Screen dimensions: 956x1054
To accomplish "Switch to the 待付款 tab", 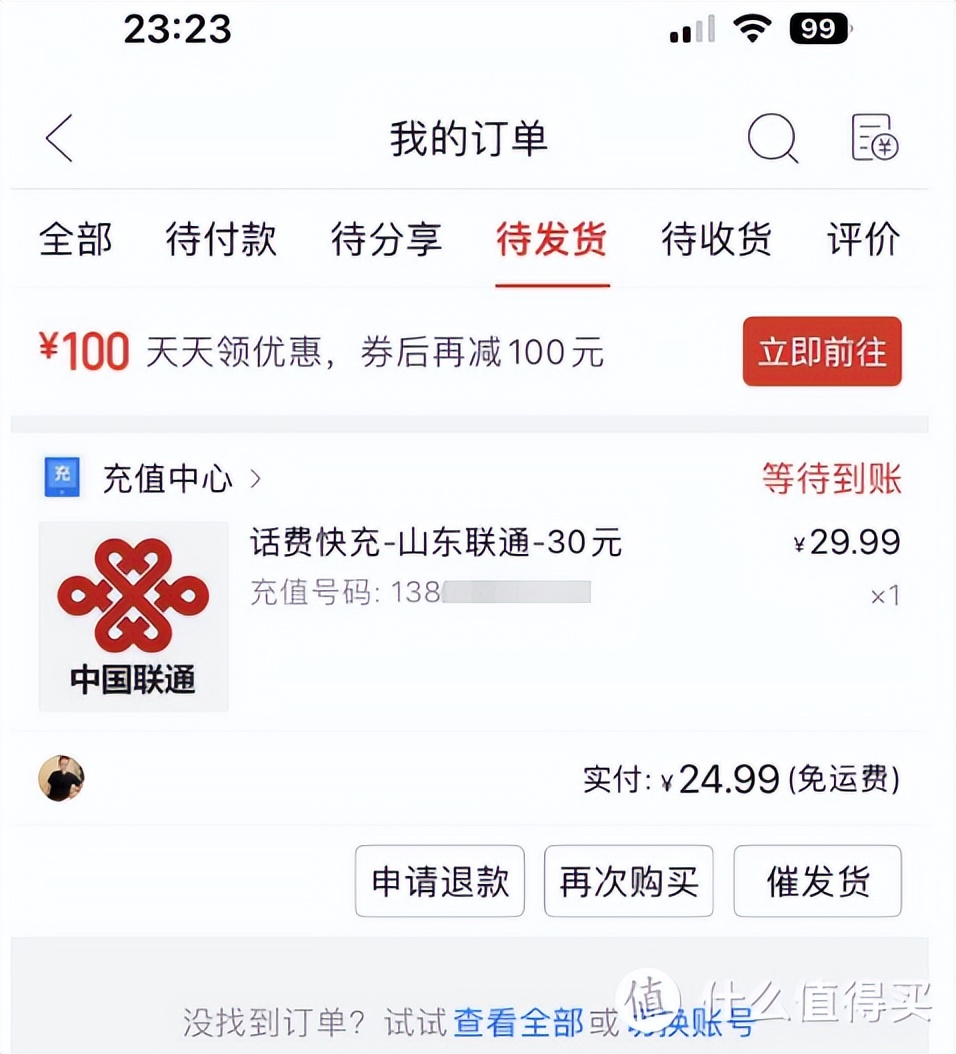I will [x=222, y=240].
